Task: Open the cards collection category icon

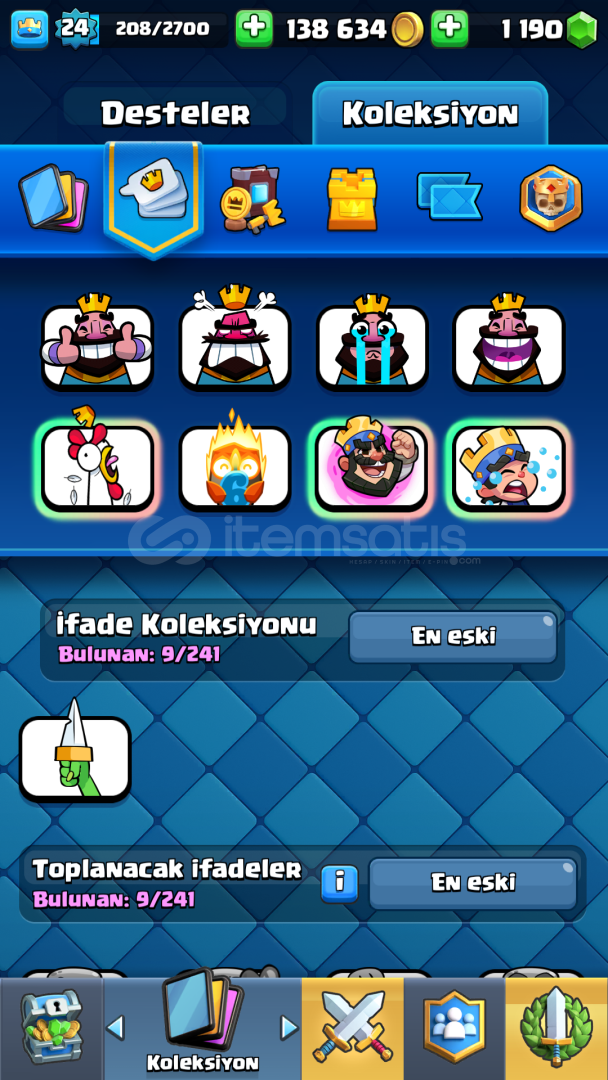Action: 53,196
